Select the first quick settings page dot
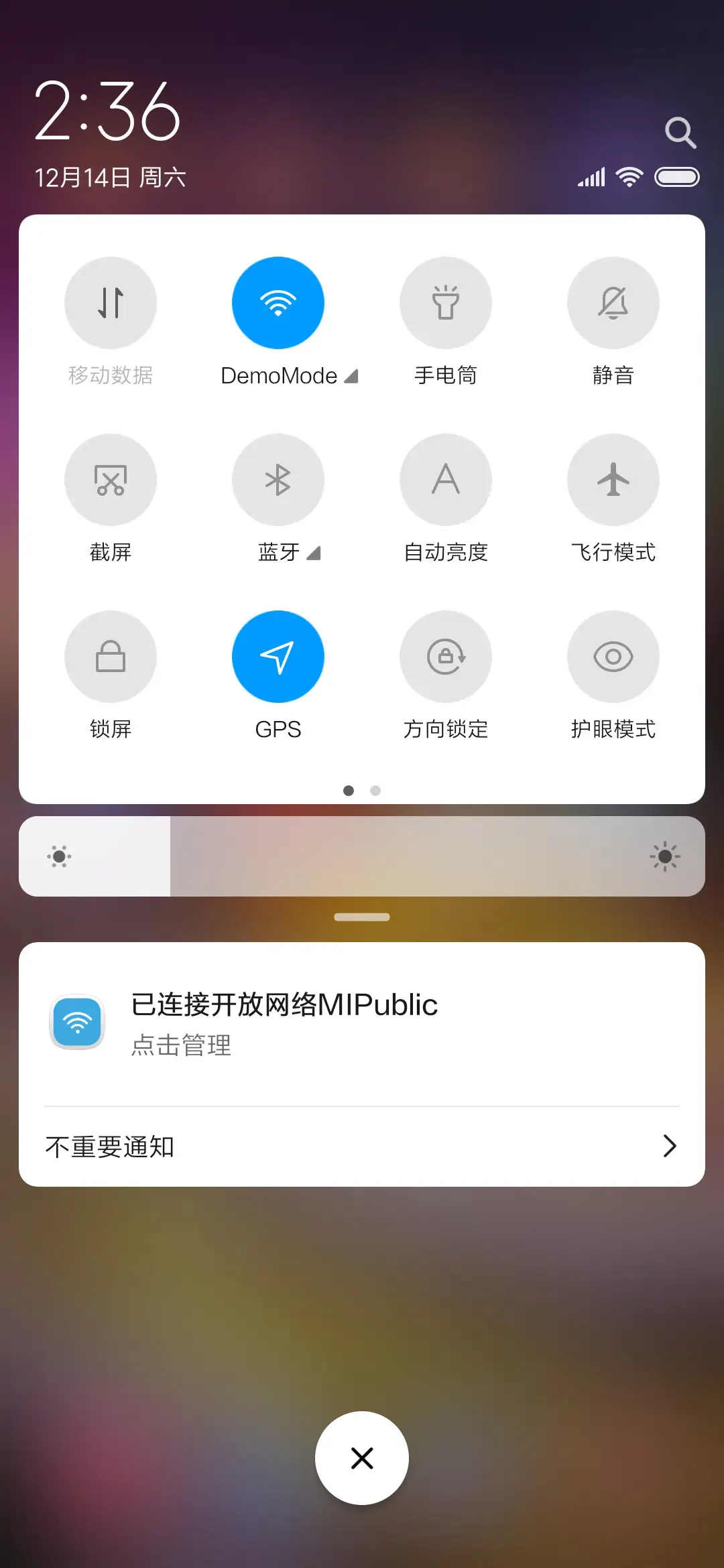Screen dimensions: 724x1568 pyautogui.click(x=349, y=791)
